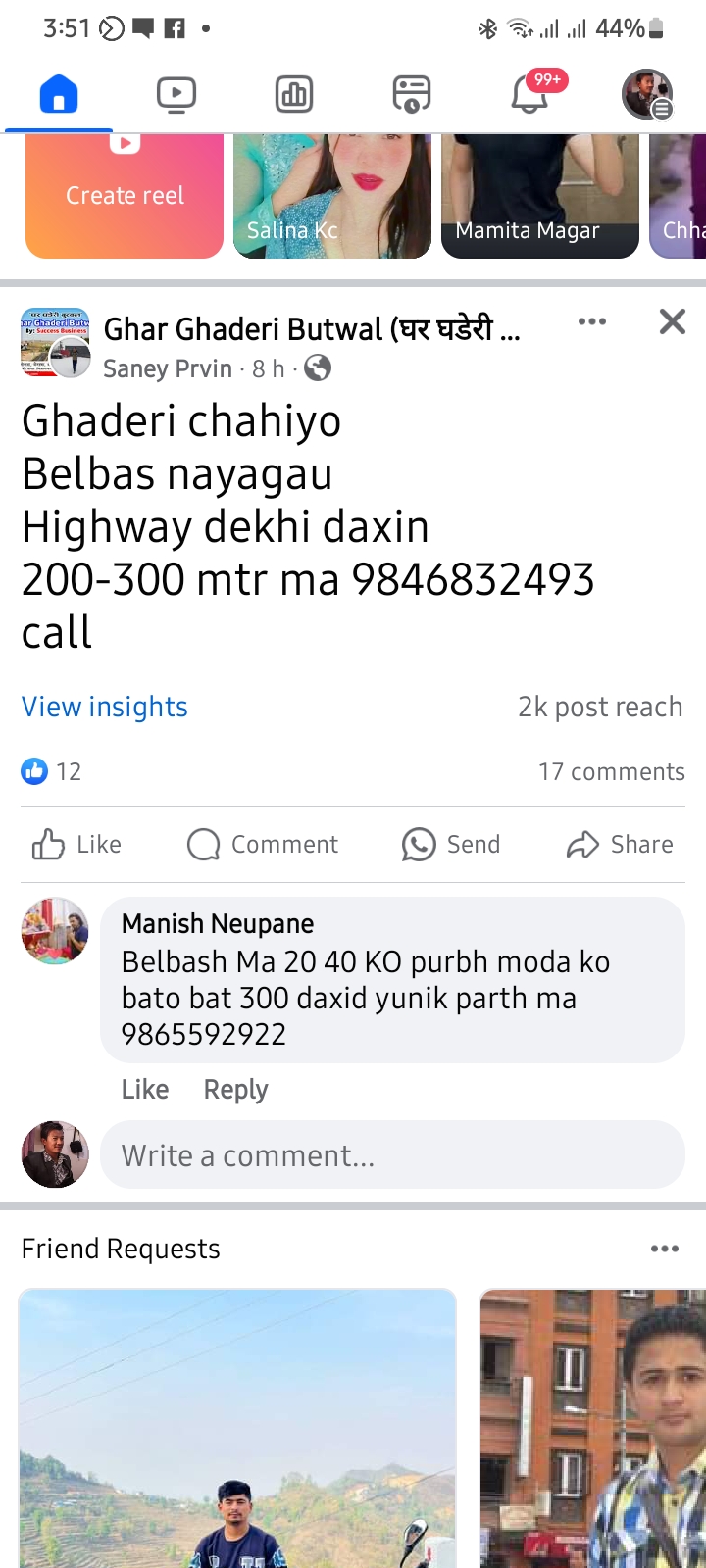This screenshot has height=1568, width=706.
Task: Open the profile menu tab
Action: [647, 95]
